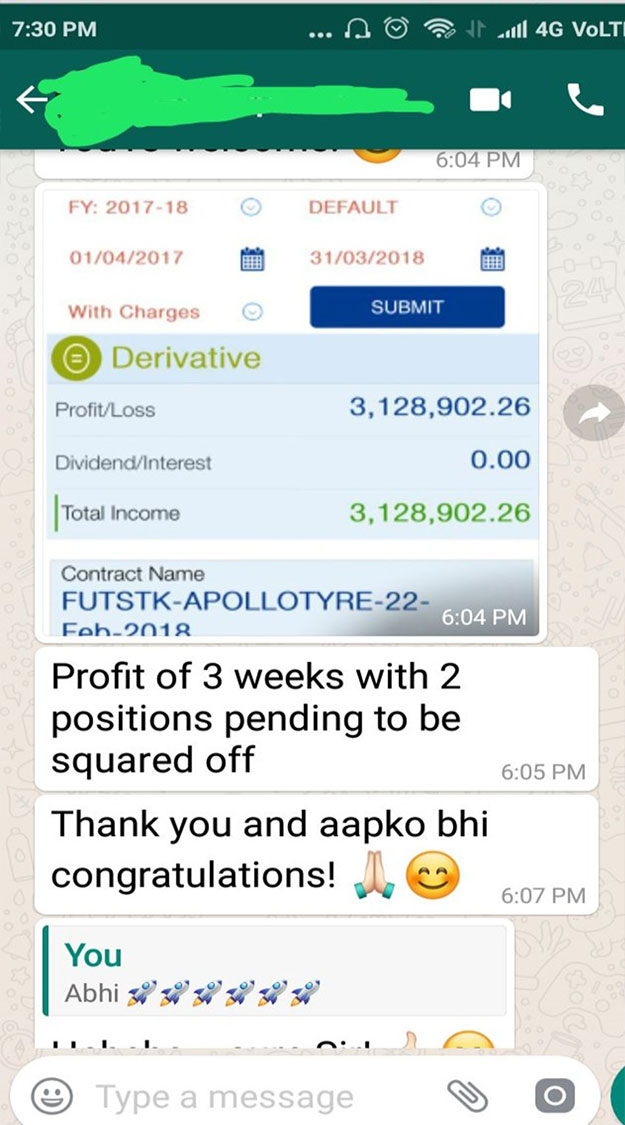Screen dimensions: 625x1125
Task: Tap the Type a message field
Action: [264, 1096]
